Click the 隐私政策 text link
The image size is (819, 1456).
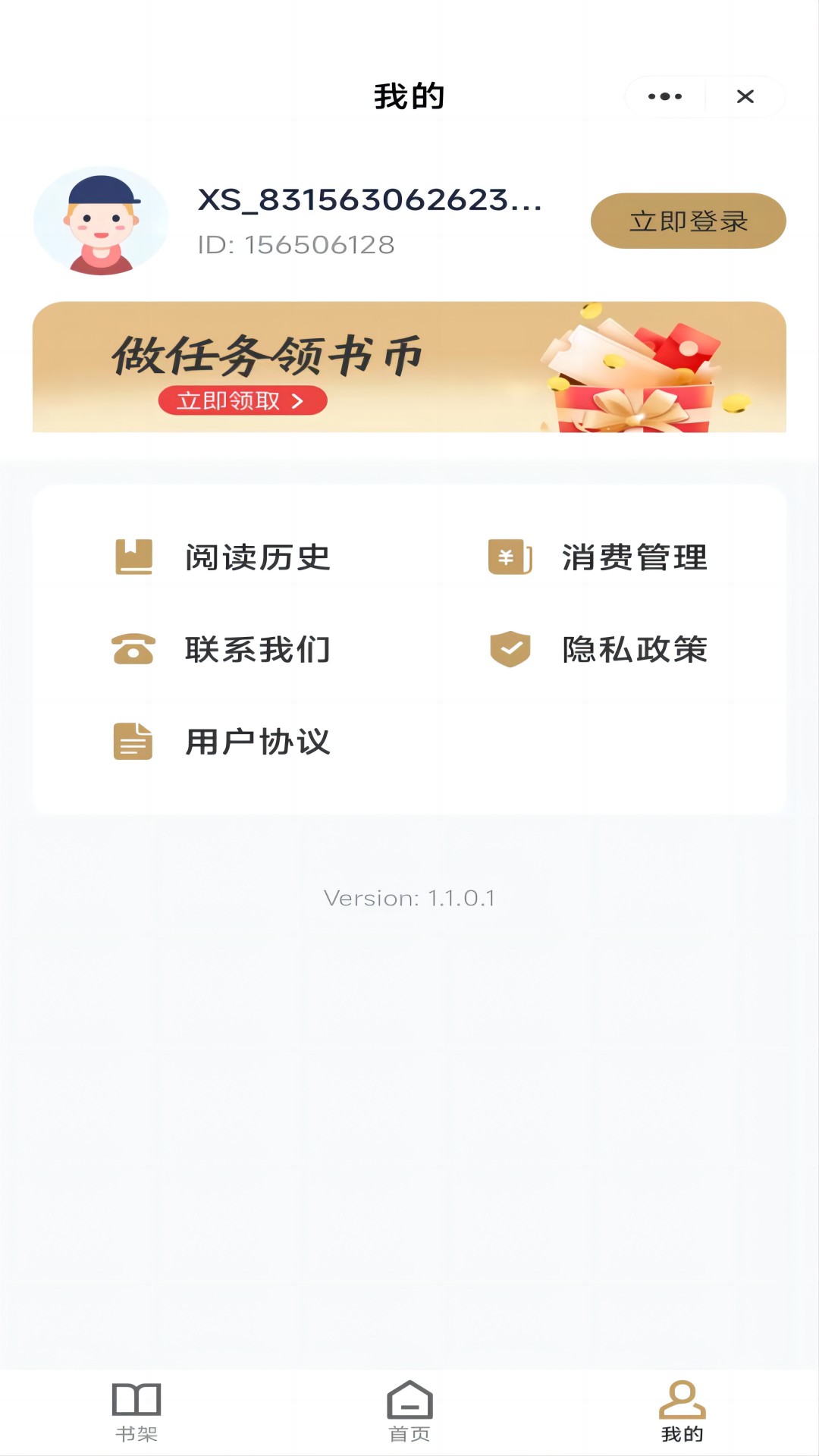635,650
